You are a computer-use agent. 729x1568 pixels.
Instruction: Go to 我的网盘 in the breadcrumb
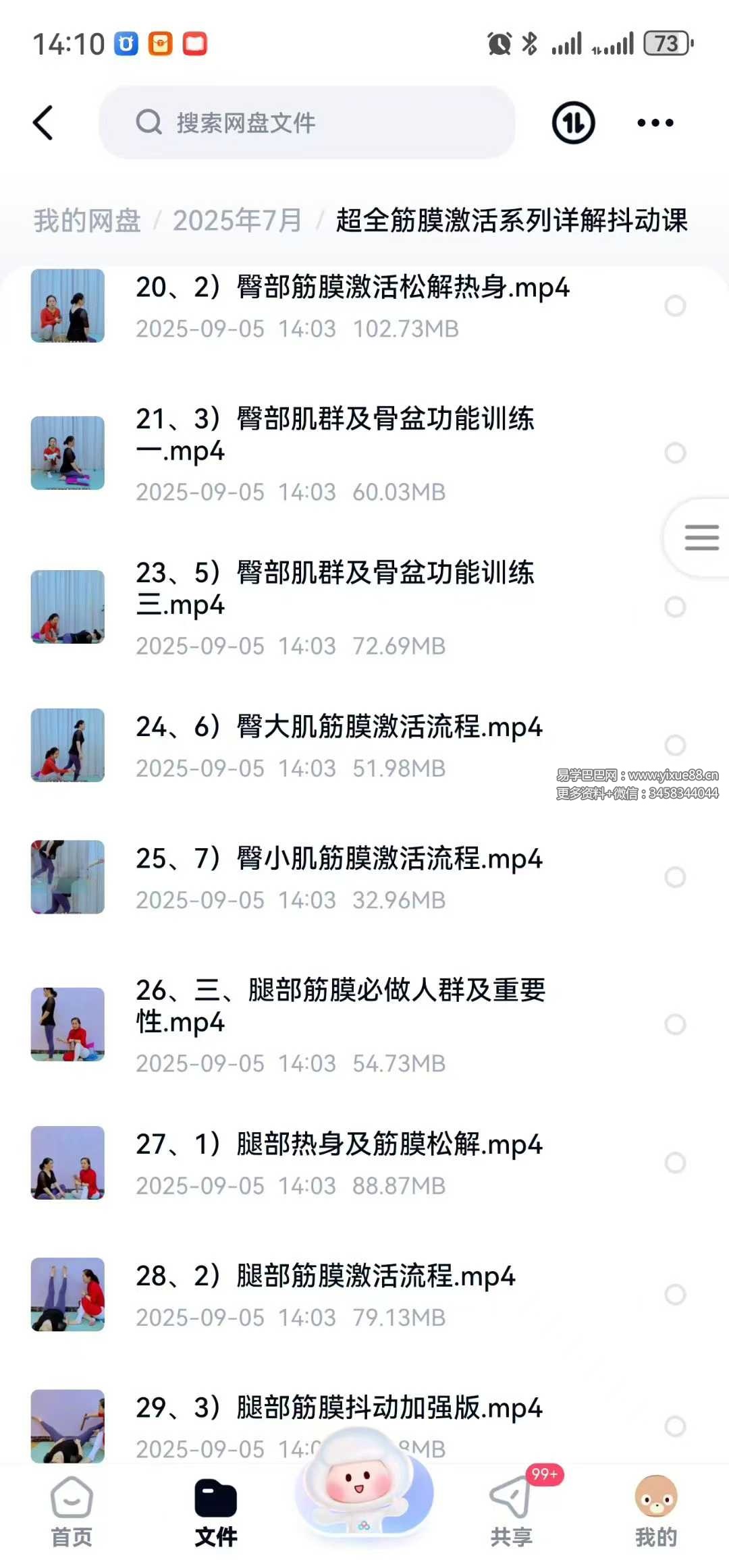click(87, 221)
